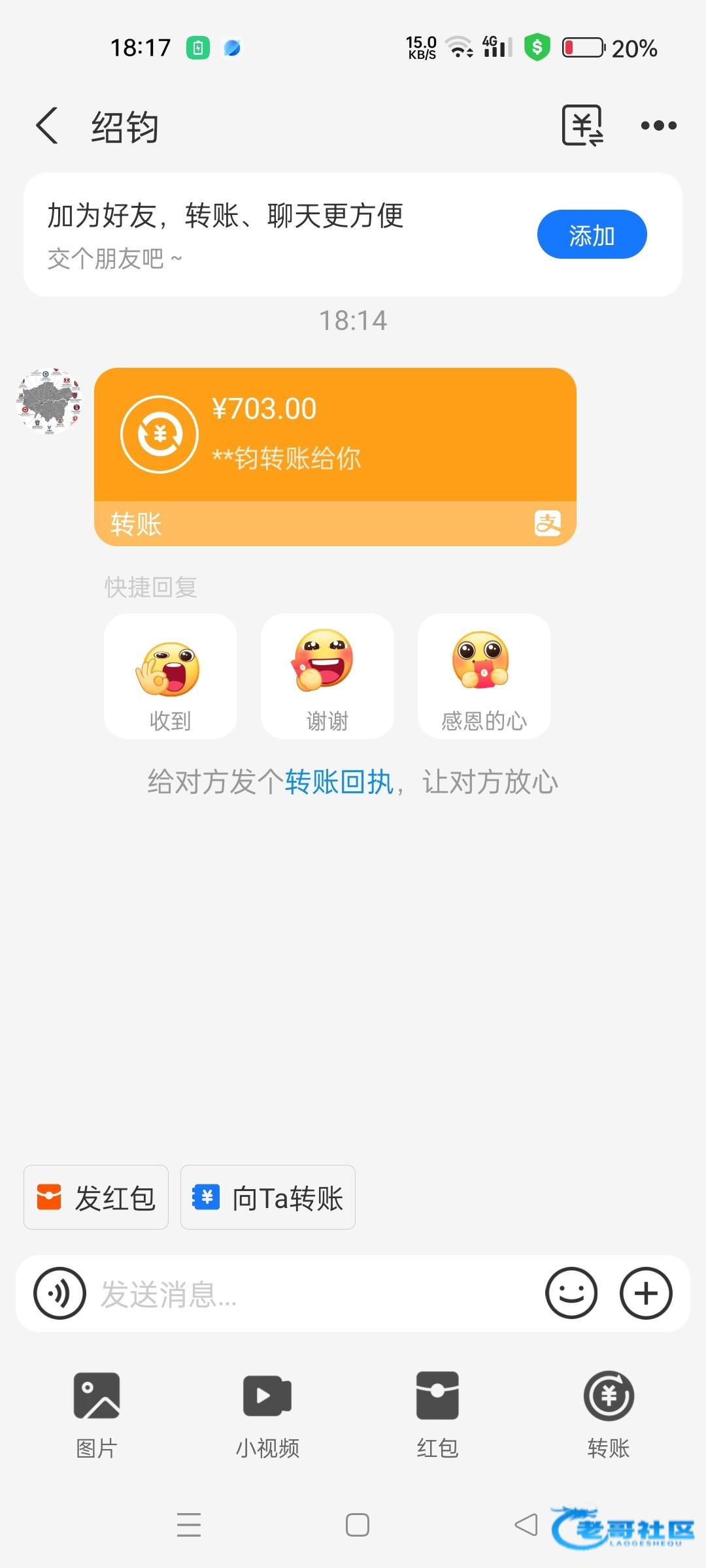This screenshot has width=706, height=1568.
Task: Toggle the plus attachment panel
Action: tap(646, 1294)
